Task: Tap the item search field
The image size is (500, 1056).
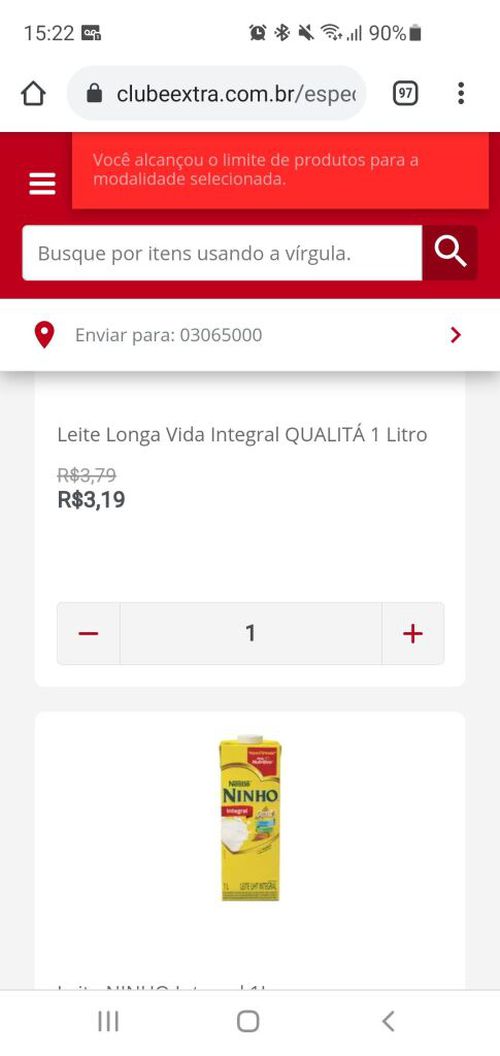Action: [x=222, y=253]
